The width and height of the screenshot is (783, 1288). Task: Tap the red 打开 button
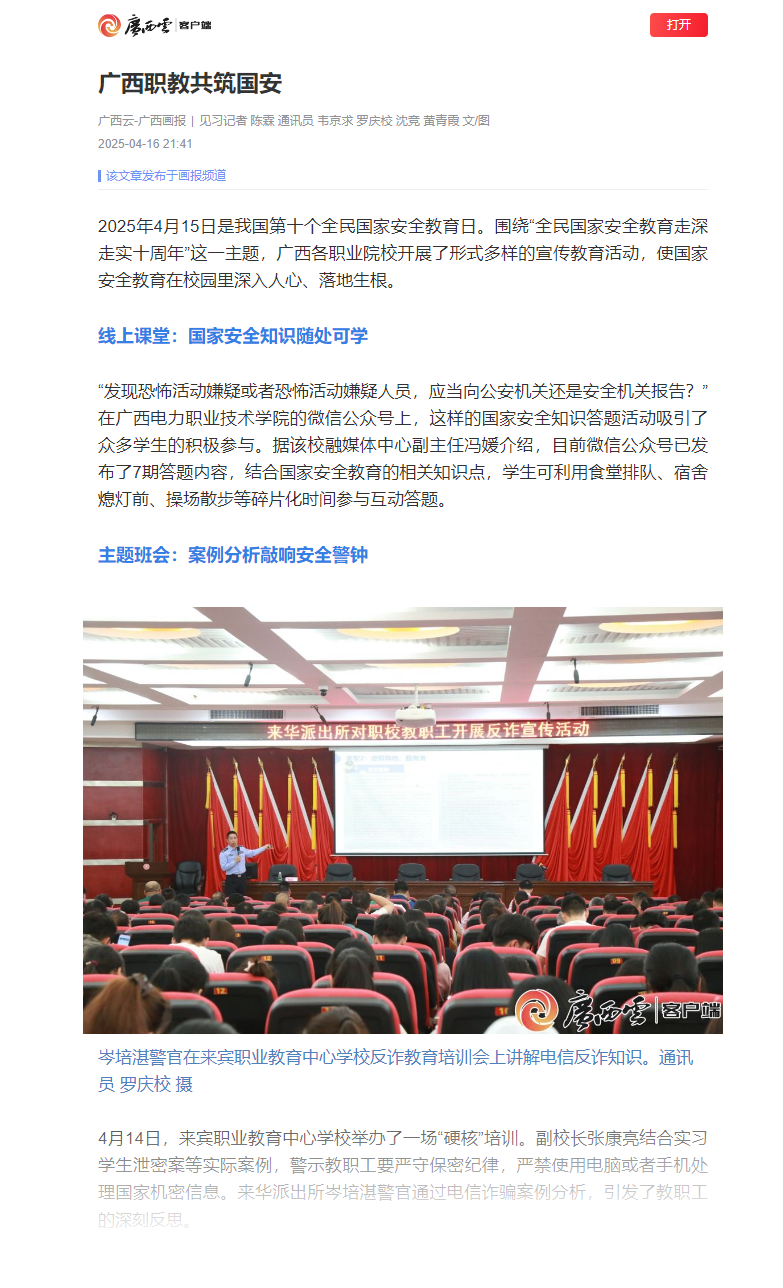[678, 25]
